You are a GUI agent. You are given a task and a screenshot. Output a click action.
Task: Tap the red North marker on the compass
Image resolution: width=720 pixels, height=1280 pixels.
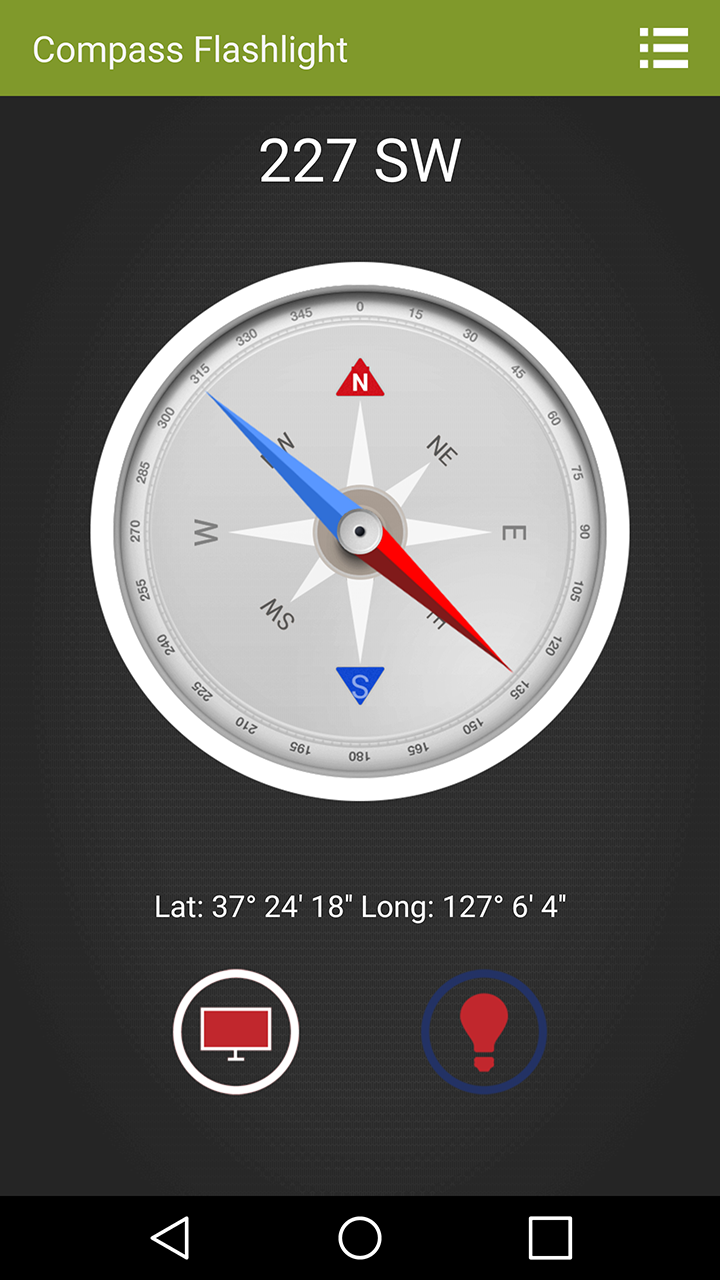[360, 382]
